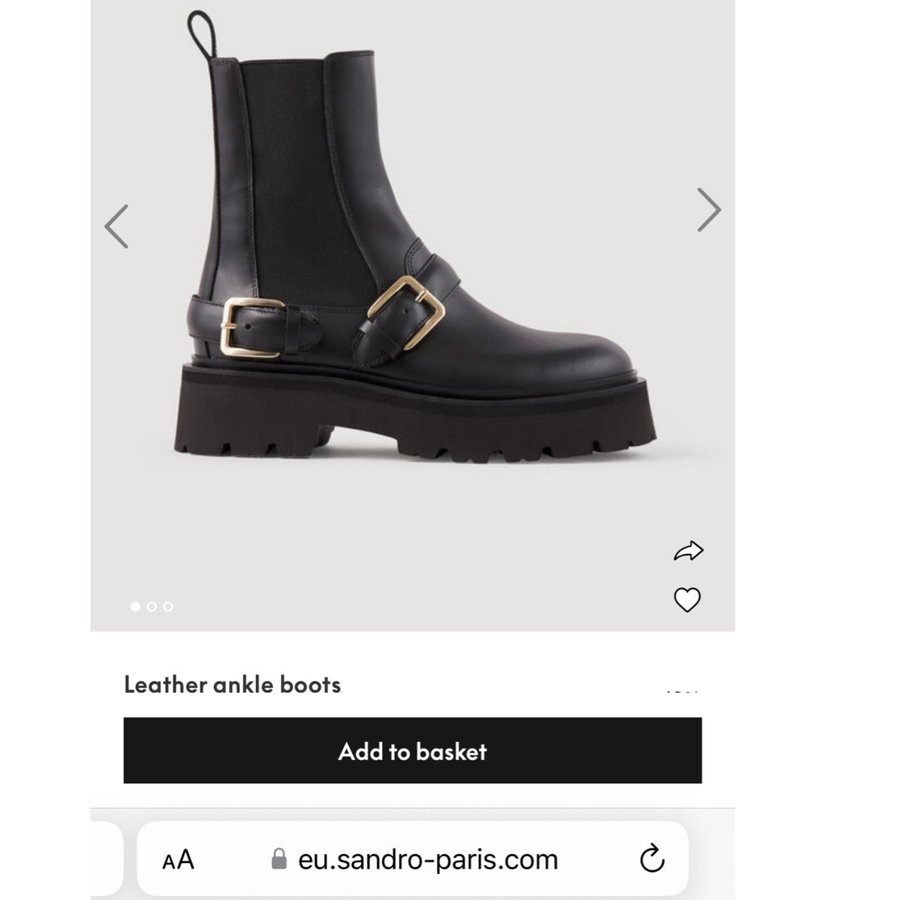Reload the page in Safari

tap(651, 859)
